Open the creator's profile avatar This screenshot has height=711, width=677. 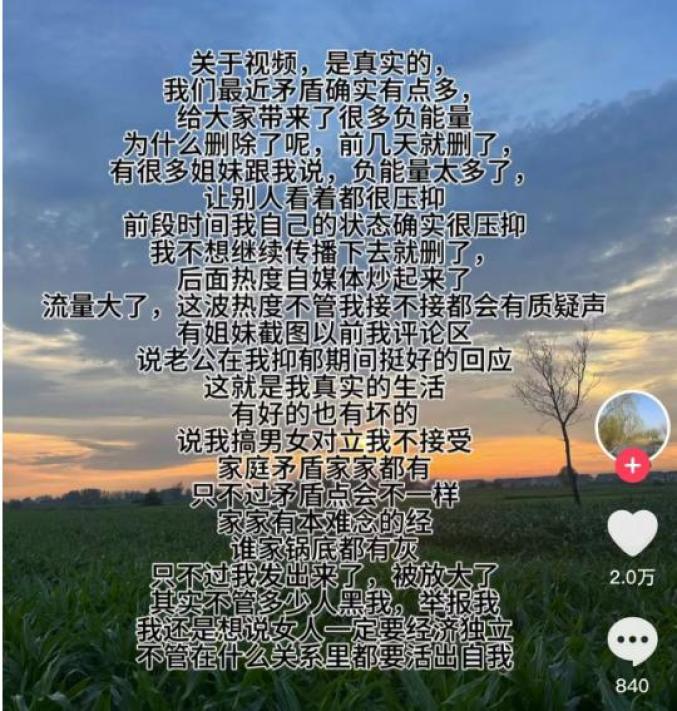632,426
